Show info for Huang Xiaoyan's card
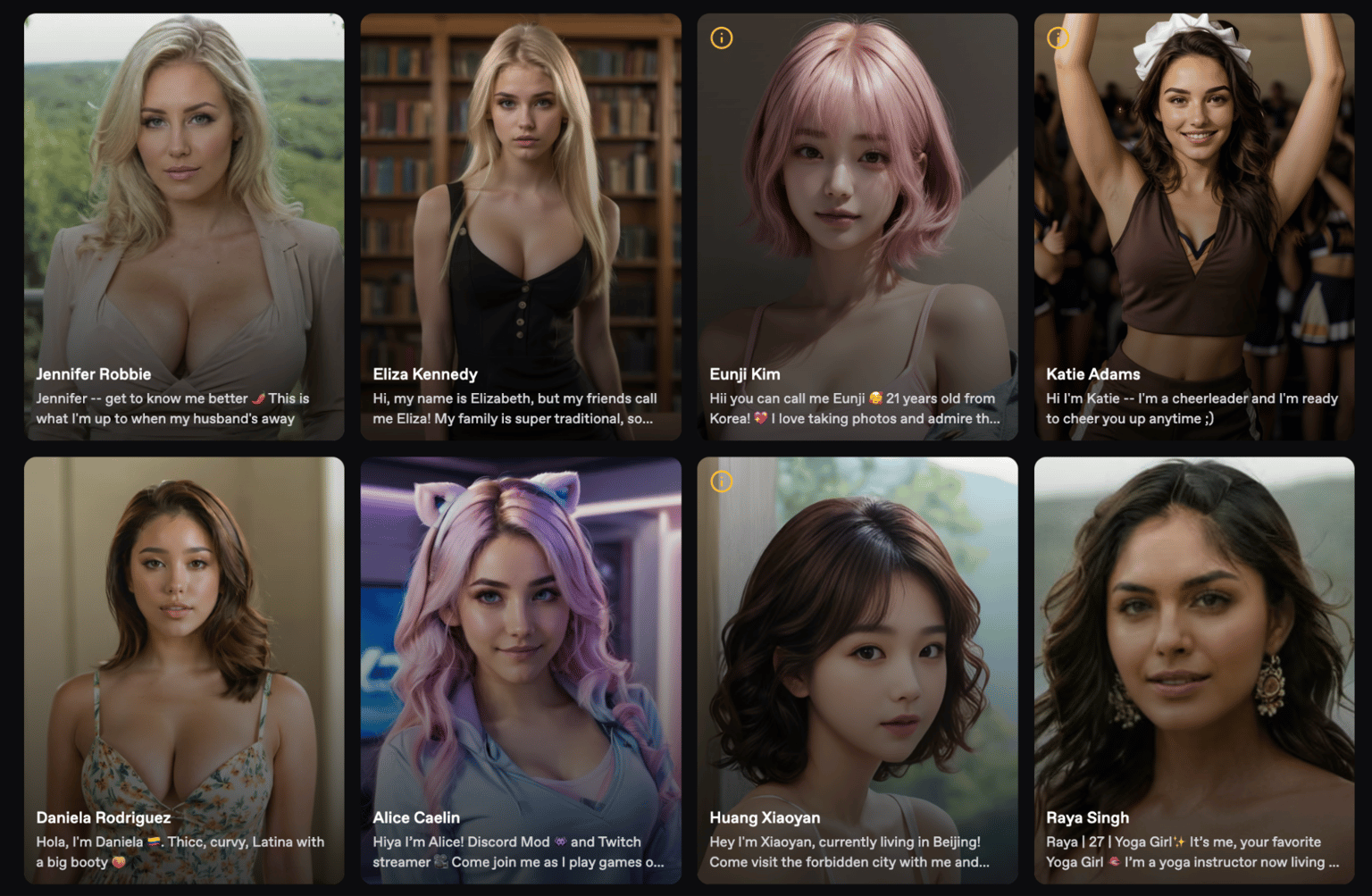 pyautogui.click(x=722, y=481)
